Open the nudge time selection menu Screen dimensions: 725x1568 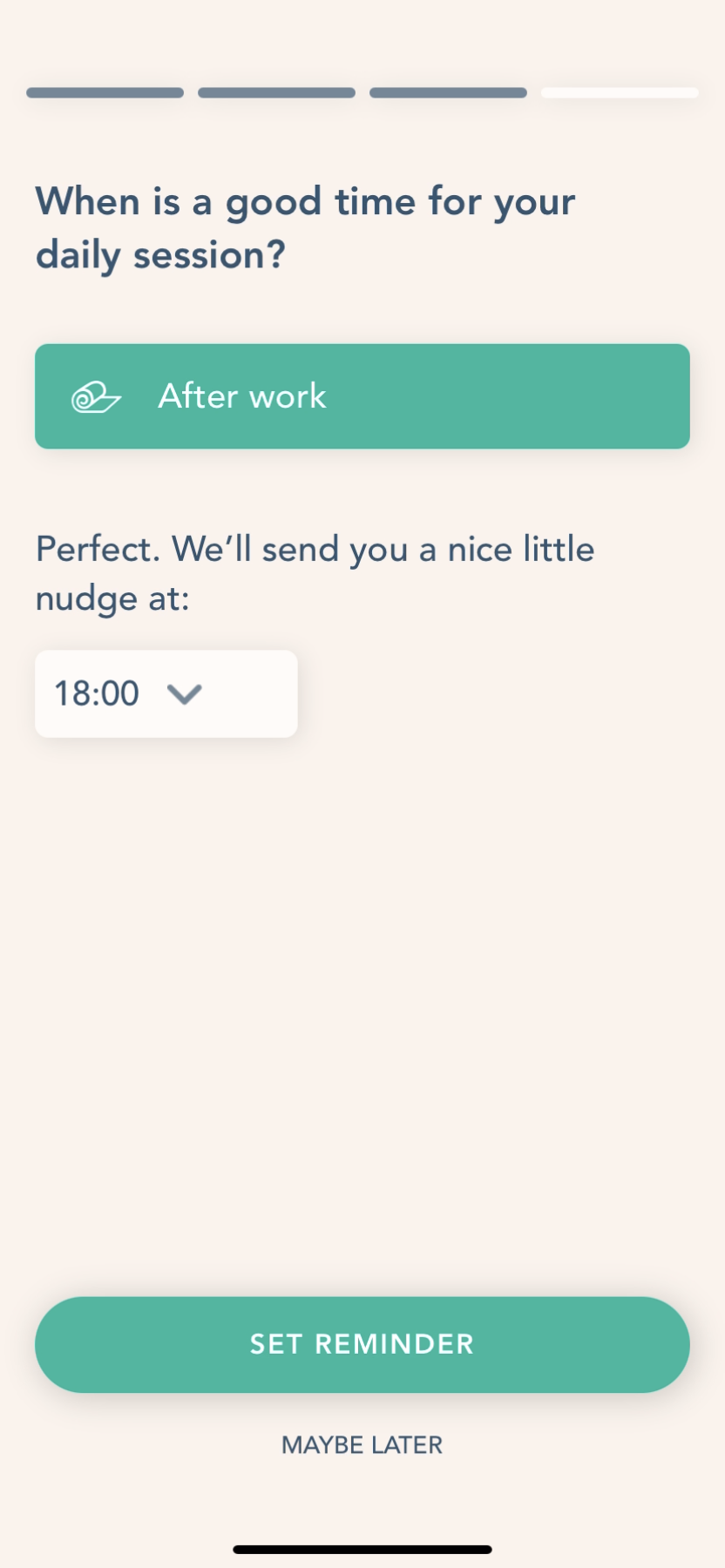point(166,693)
